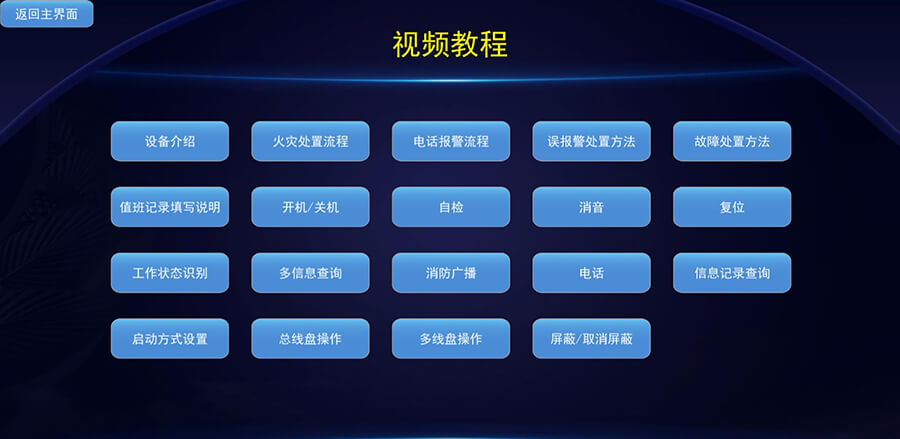Select the 开机/关机 tutorial
Screen dimensions: 900x439
(310, 207)
